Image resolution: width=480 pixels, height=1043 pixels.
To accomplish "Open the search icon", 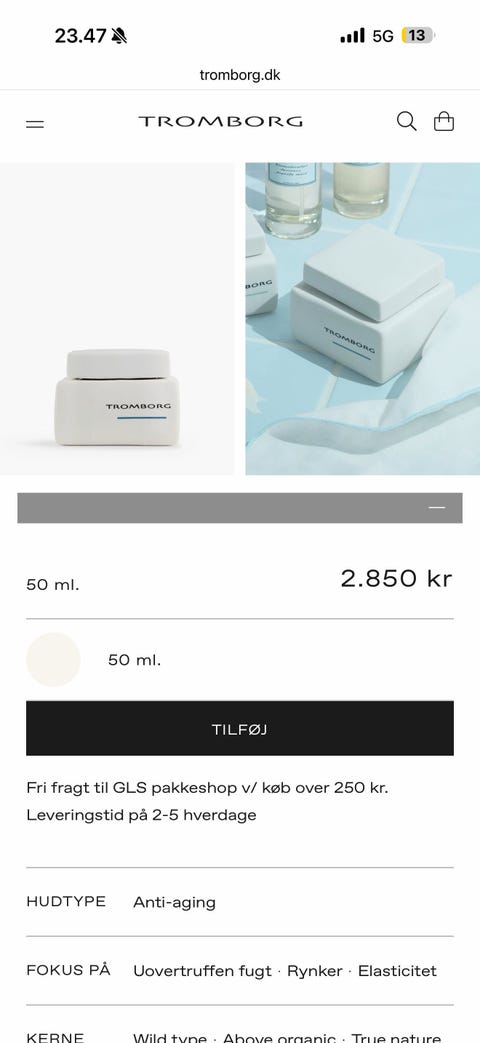I will tap(406, 121).
